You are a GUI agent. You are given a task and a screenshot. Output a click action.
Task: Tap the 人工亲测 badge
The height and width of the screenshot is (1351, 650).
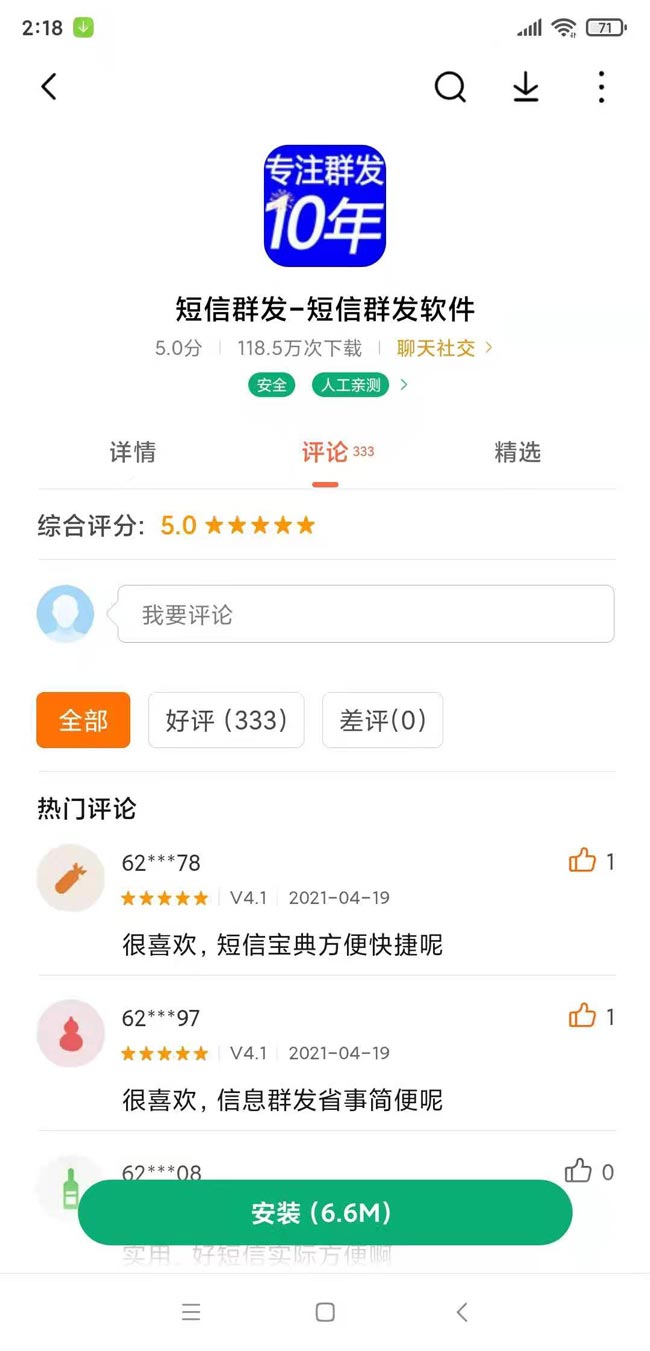coord(352,385)
